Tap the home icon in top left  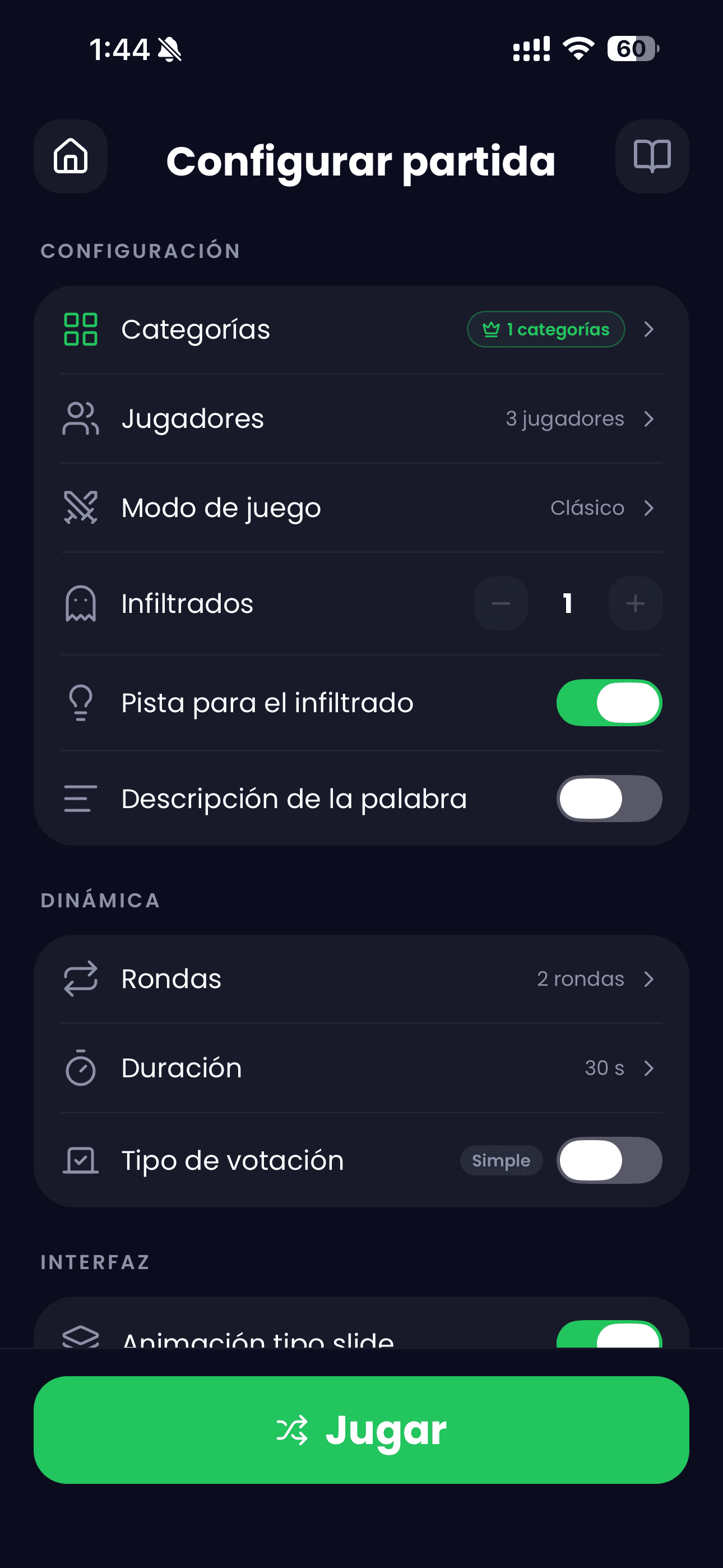click(x=70, y=156)
